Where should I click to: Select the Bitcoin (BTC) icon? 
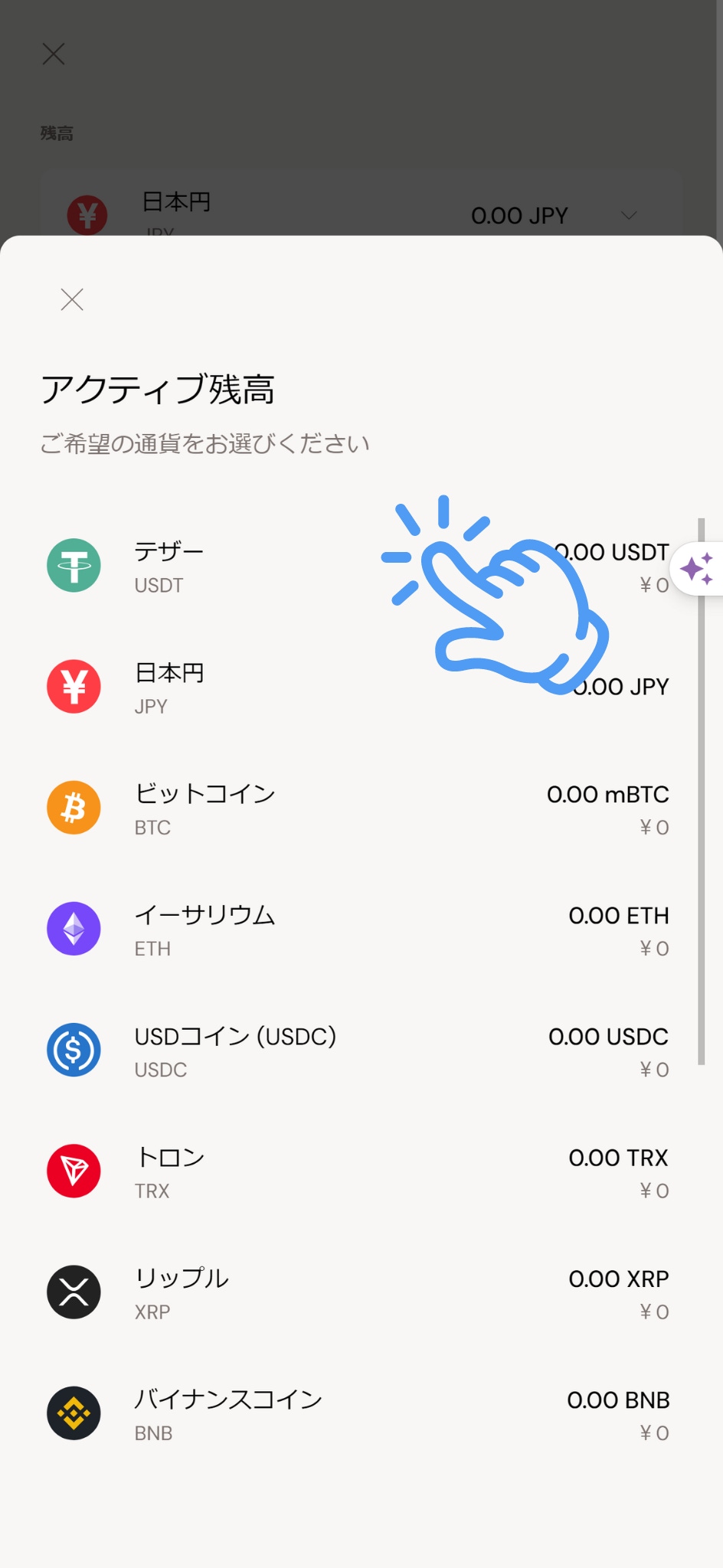coord(74,807)
